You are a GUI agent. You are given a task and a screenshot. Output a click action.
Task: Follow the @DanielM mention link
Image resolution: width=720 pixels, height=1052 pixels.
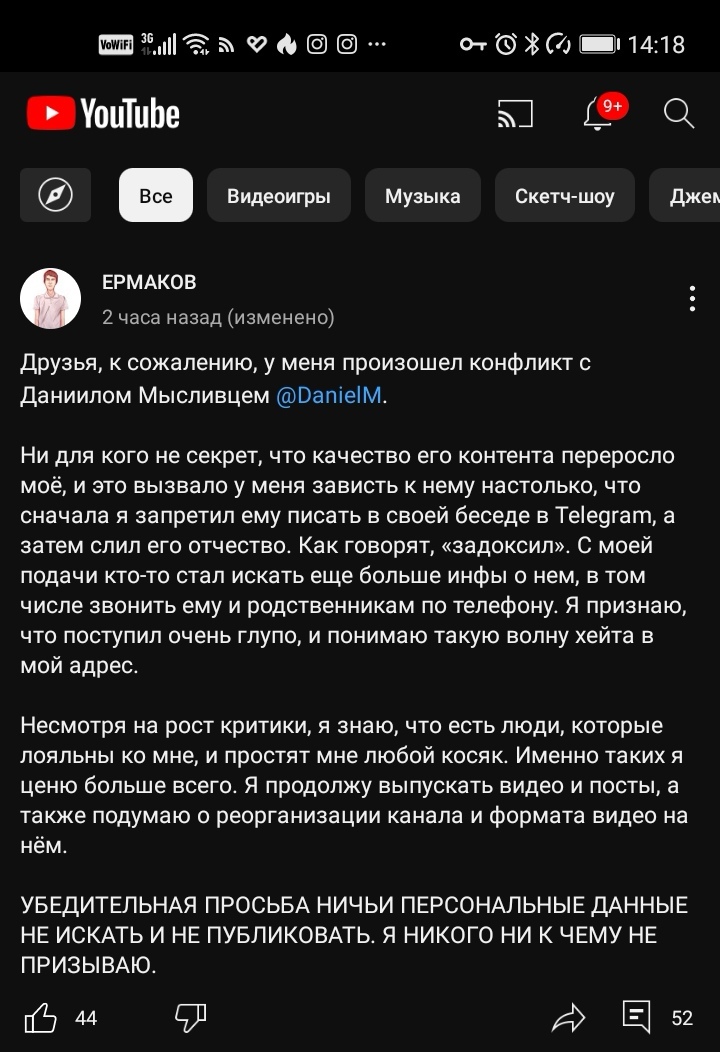328,395
